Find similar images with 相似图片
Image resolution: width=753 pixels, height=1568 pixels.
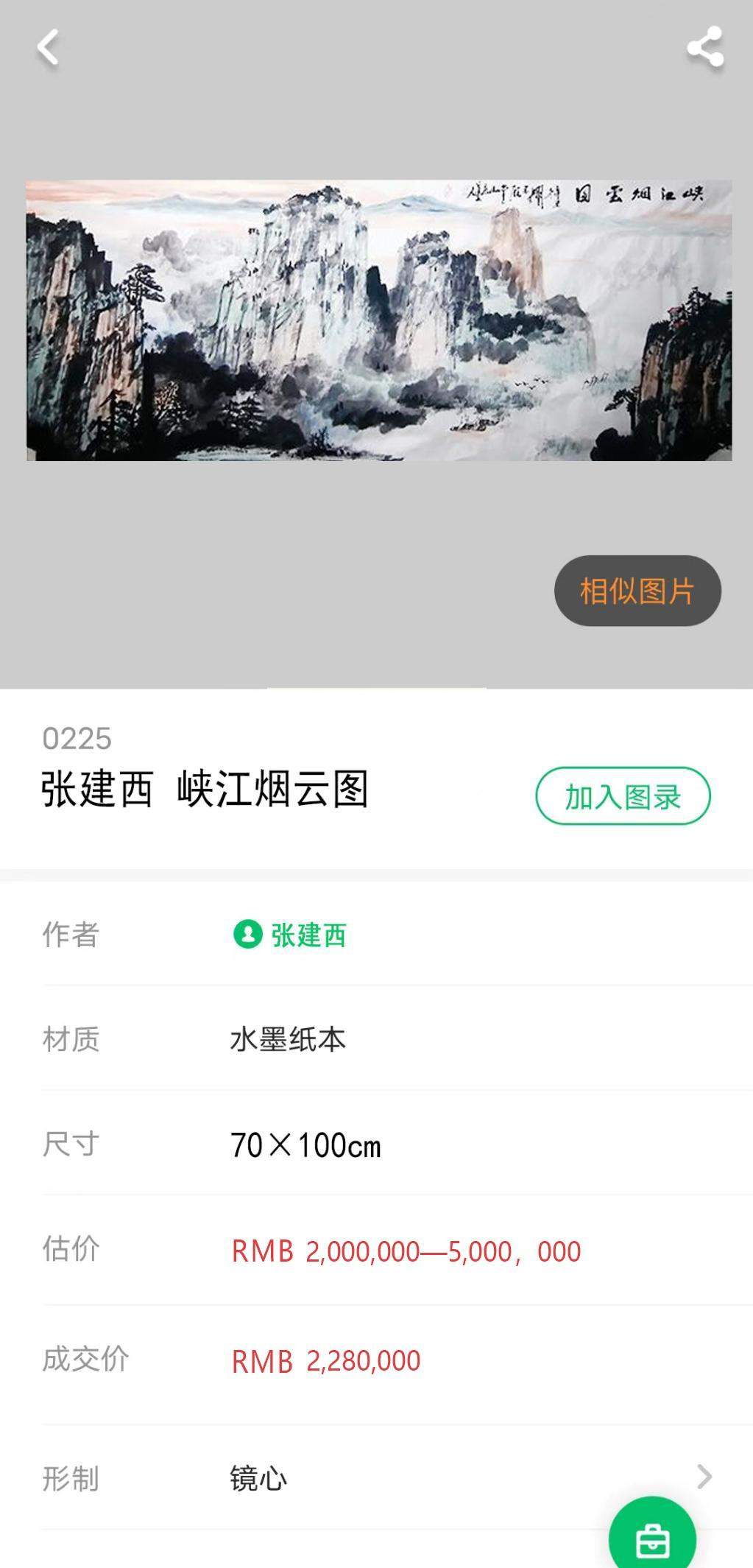click(637, 591)
